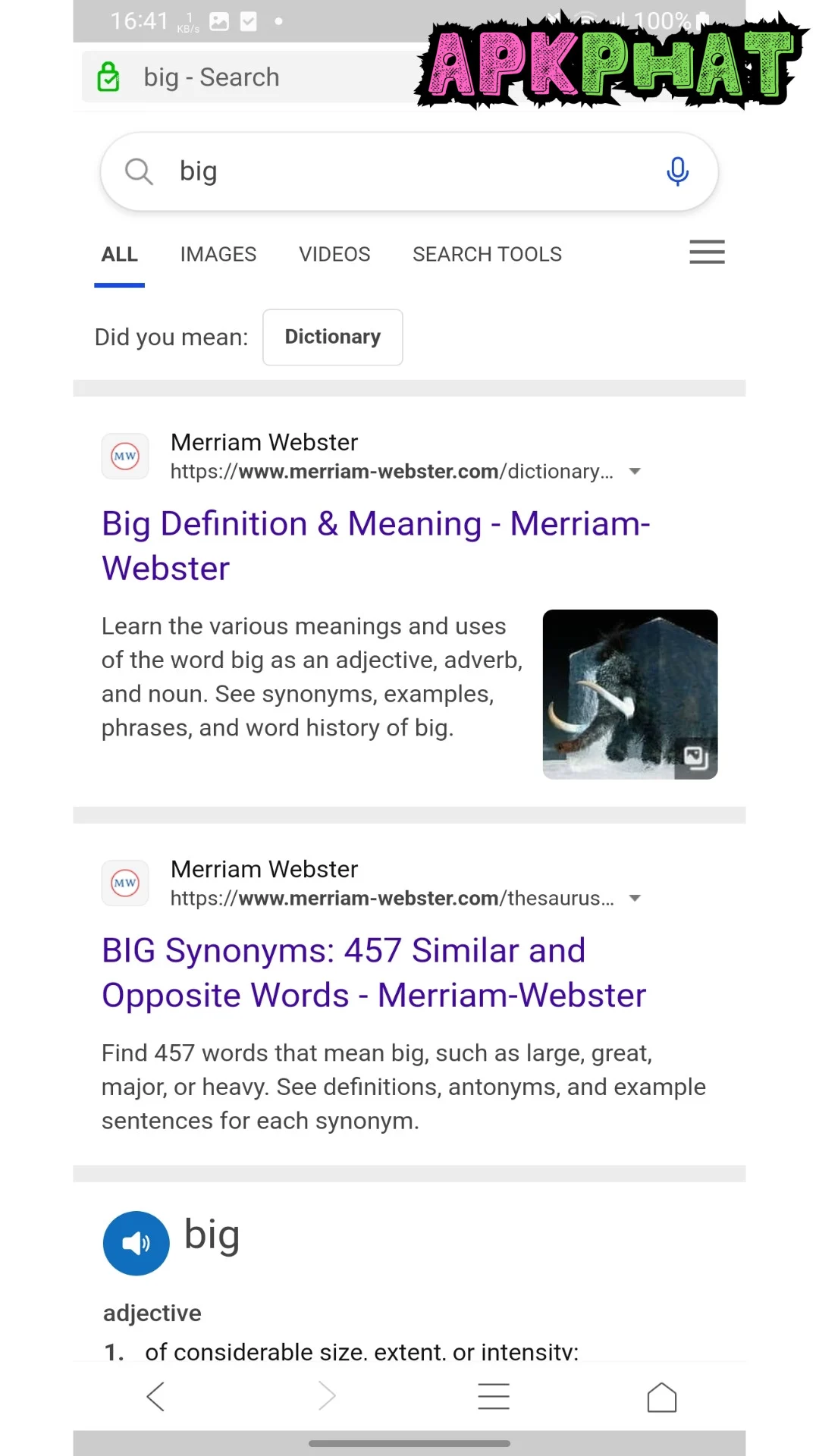
Task: Open the mammoth image thumbnail
Action: point(629,694)
